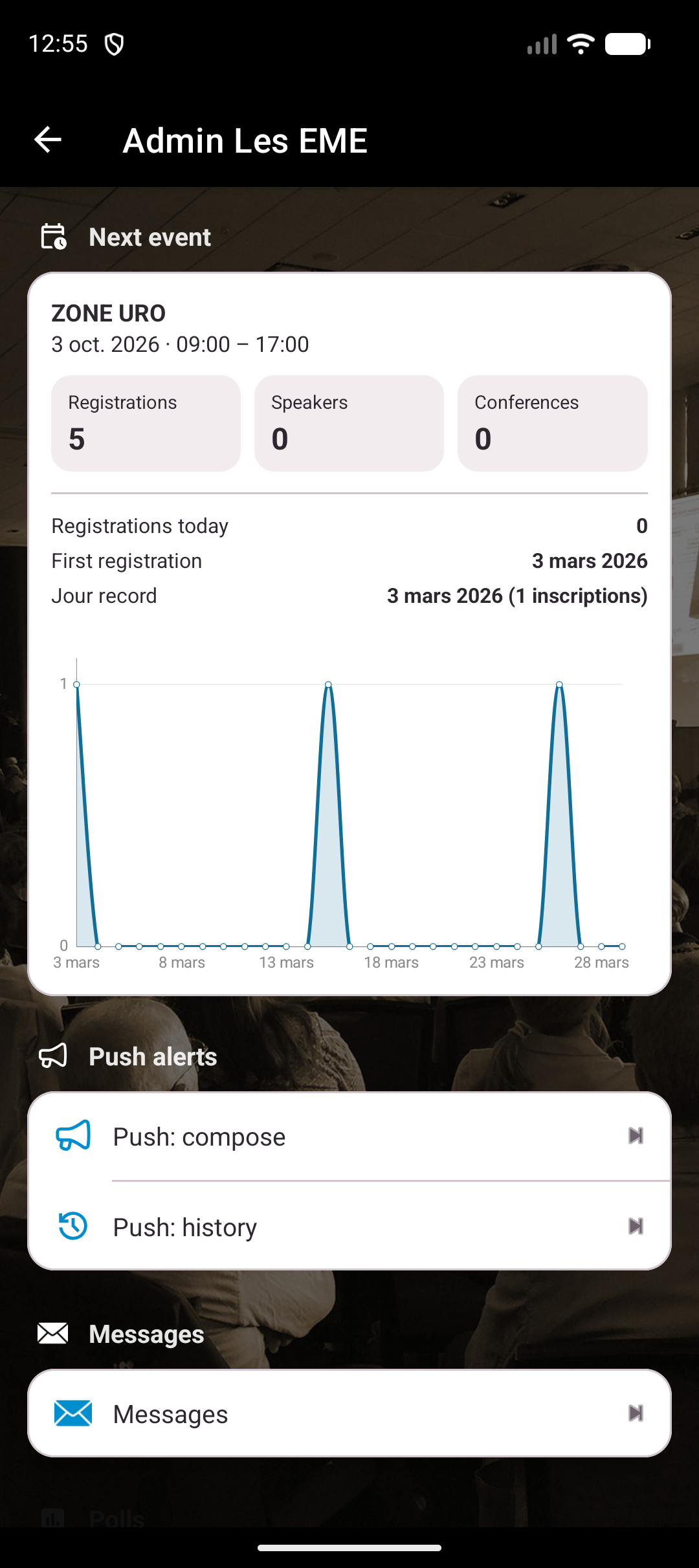The width and height of the screenshot is (699, 1568).
Task: Go back using the arrow icon
Action: 48,140
